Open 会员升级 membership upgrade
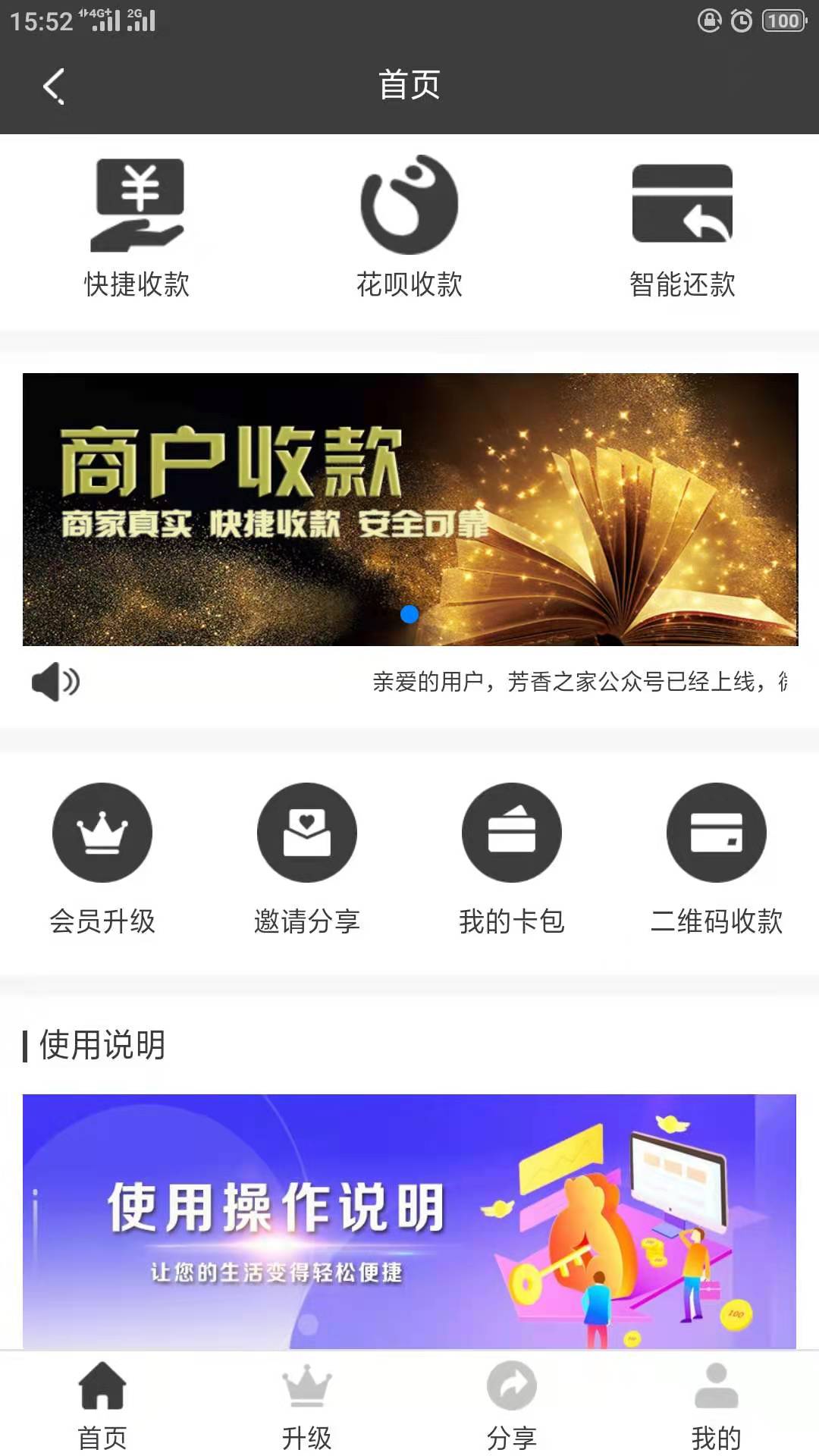 [102, 858]
